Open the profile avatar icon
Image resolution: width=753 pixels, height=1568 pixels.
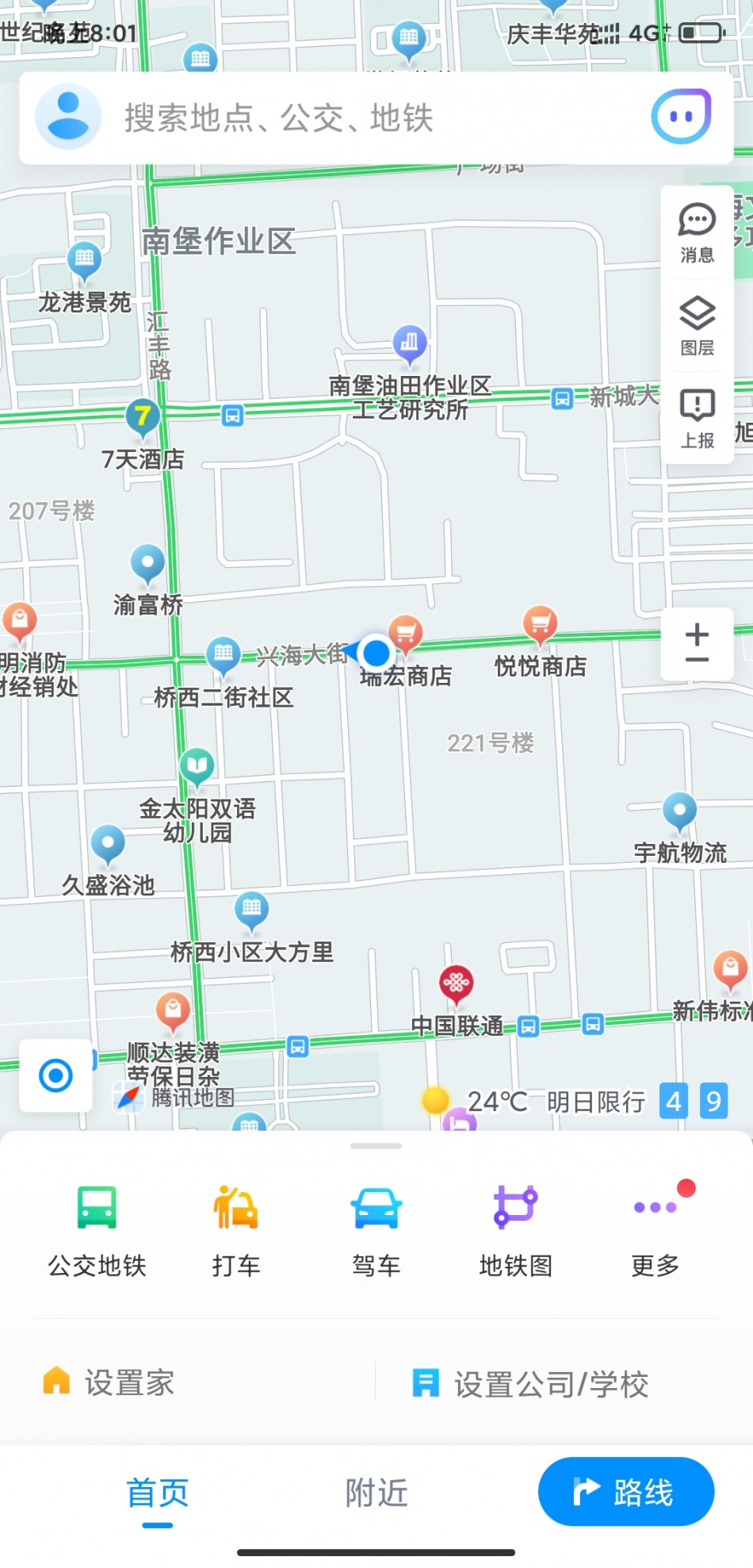click(68, 117)
